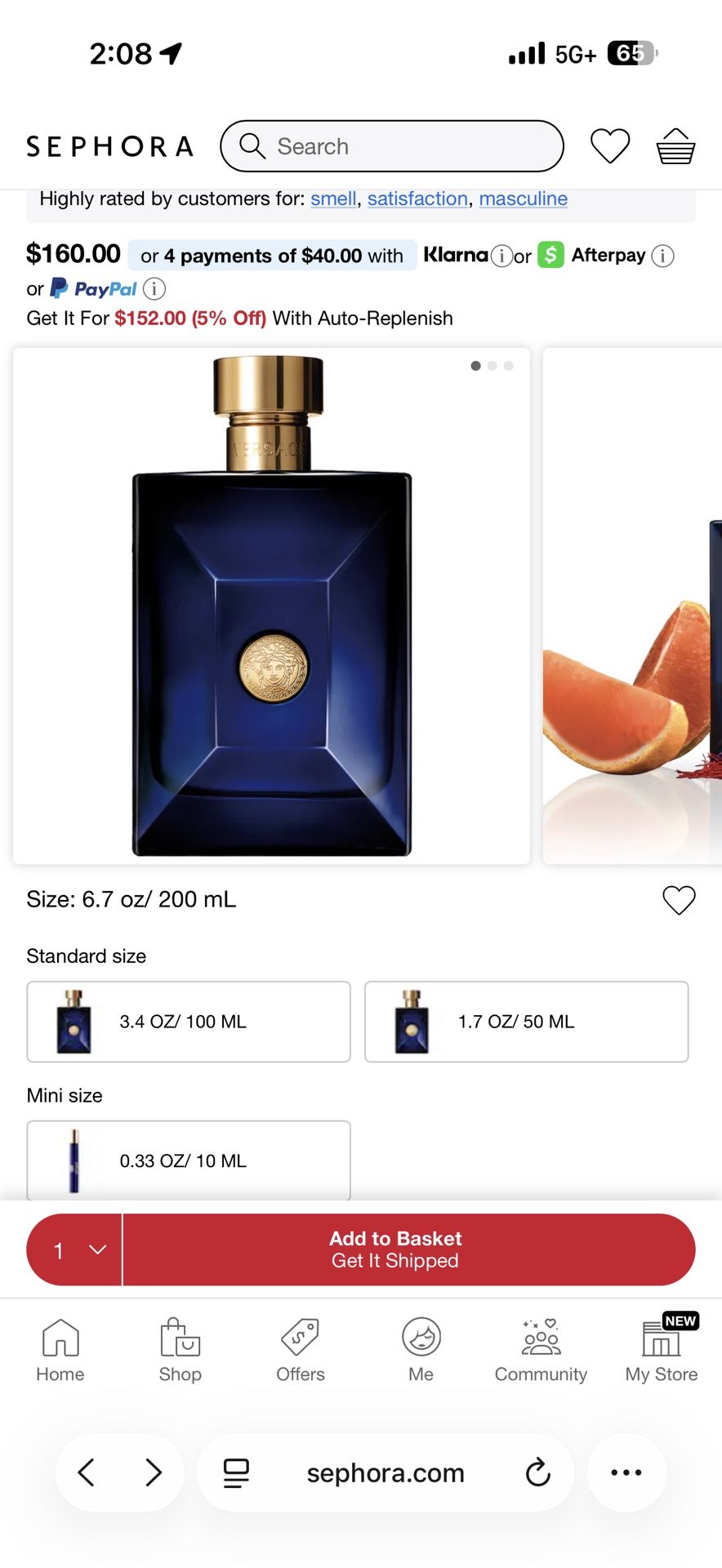Show Afterpay payment info
Screen dimensions: 722x1568
[662, 256]
